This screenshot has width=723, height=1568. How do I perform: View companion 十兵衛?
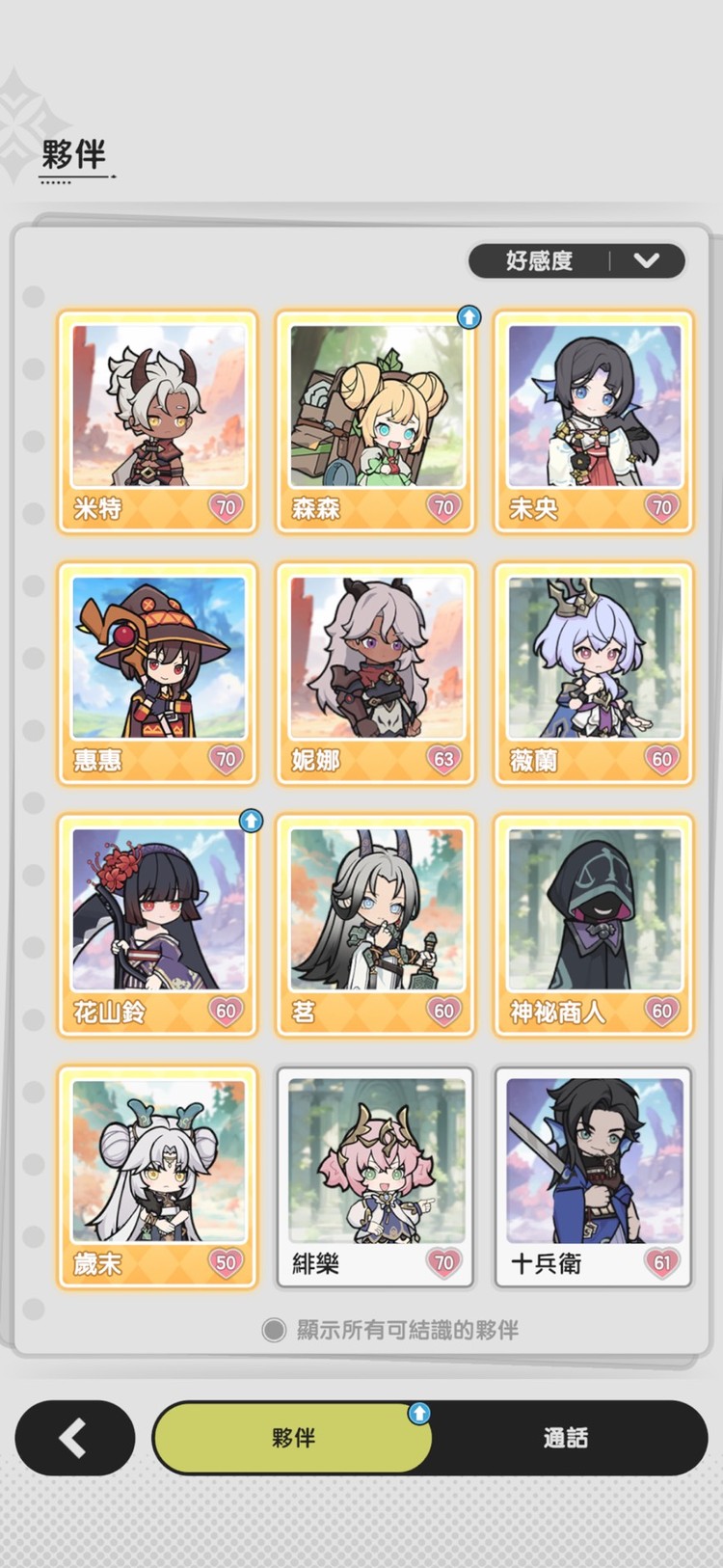pyautogui.click(x=593, y=1177)
